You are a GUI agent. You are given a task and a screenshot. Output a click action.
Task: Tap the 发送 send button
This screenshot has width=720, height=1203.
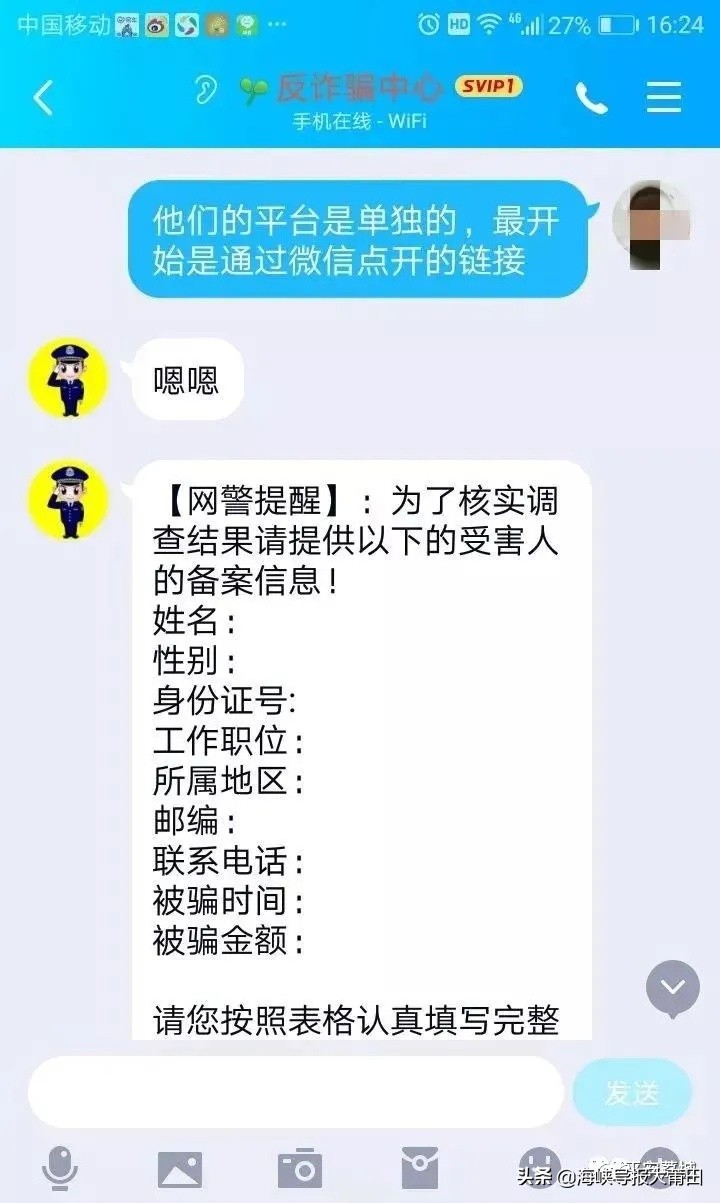click(634, 1094)
